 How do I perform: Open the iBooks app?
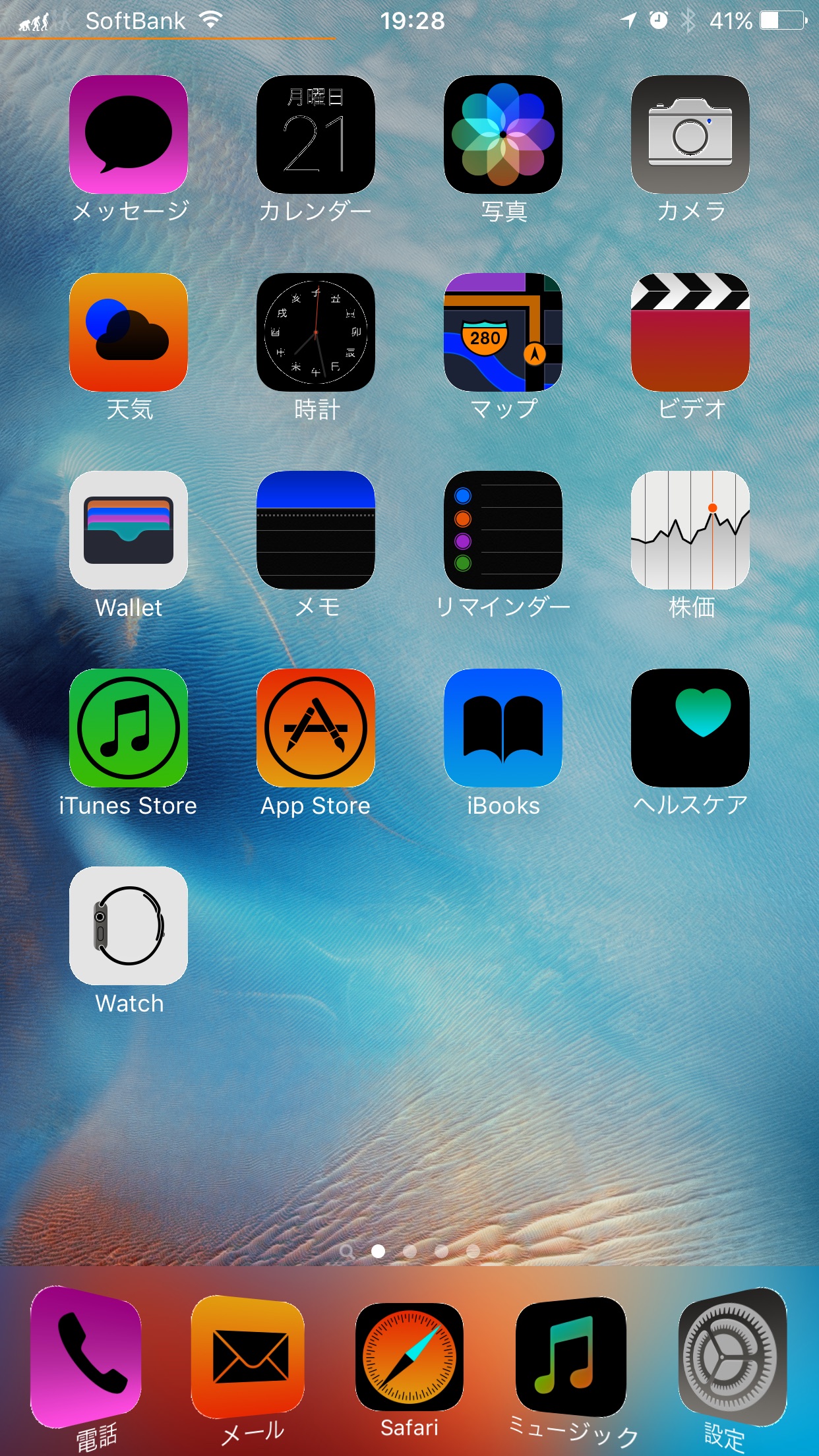coord(503,728)
